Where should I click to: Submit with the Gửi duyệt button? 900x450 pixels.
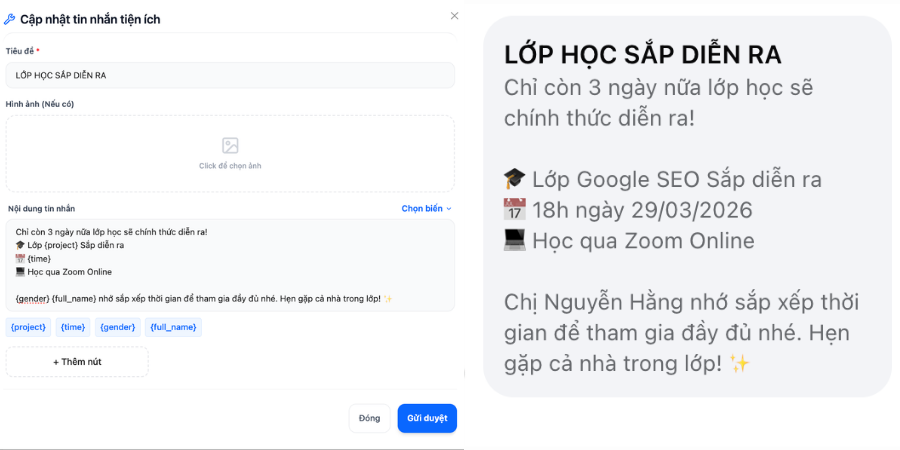click(427, 418)
